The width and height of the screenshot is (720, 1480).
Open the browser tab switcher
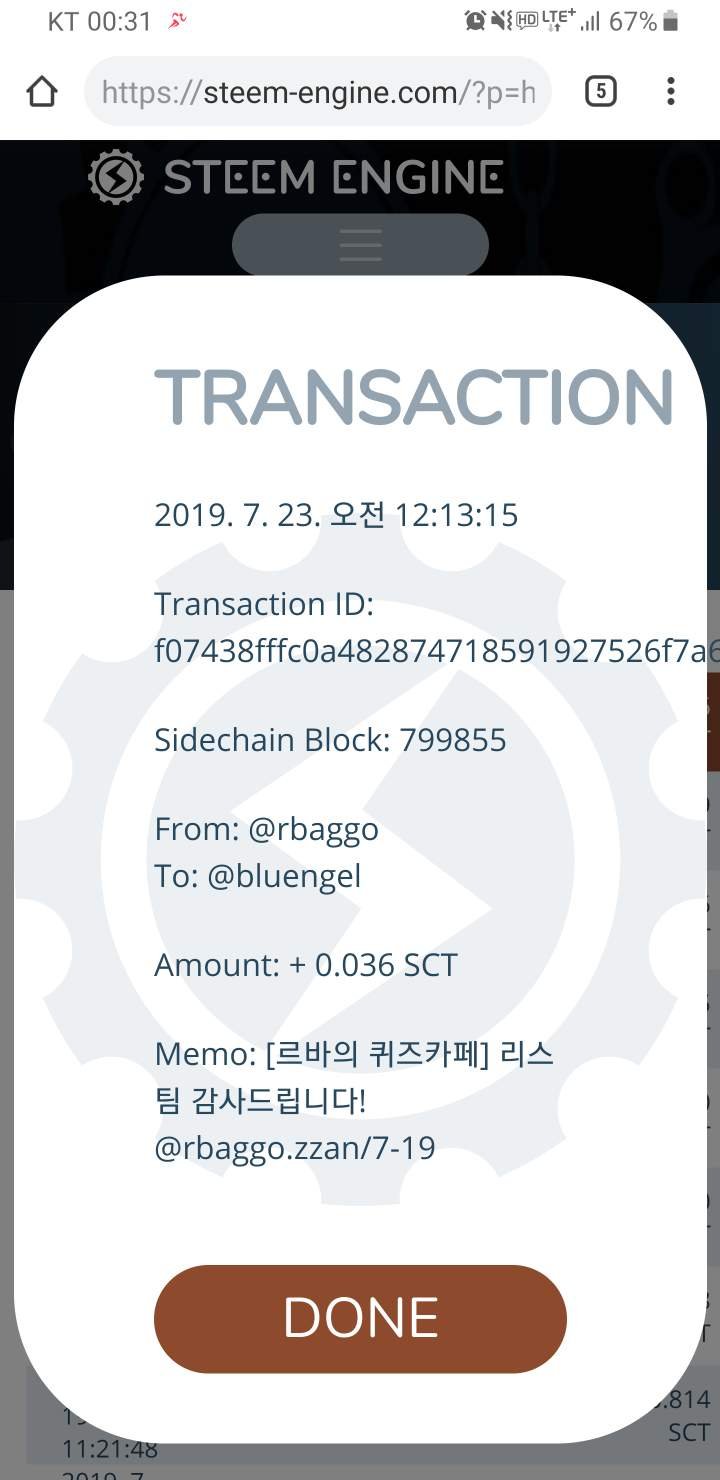click(600, 92)
